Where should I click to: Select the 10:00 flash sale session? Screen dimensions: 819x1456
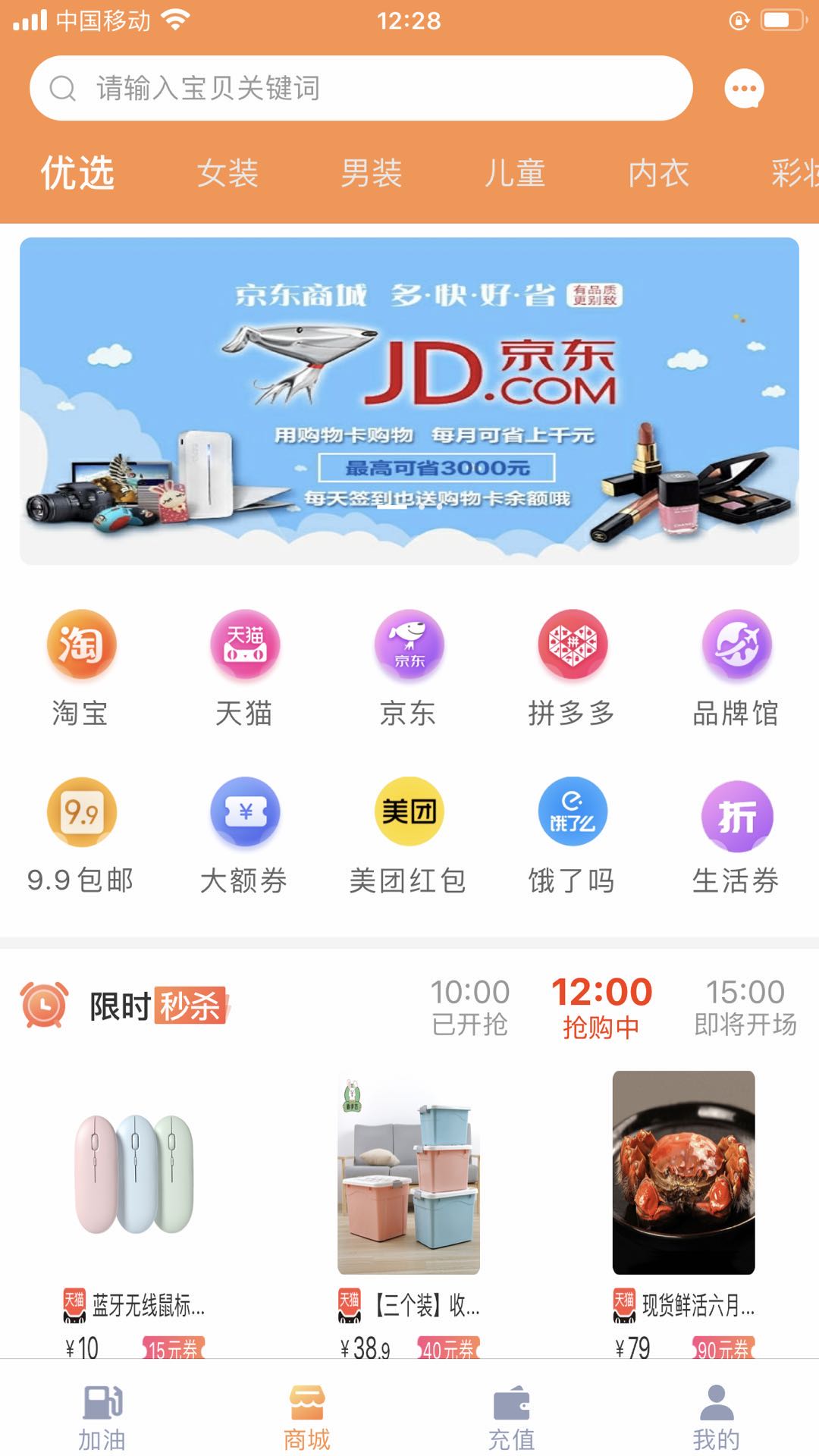[469, 1007]
